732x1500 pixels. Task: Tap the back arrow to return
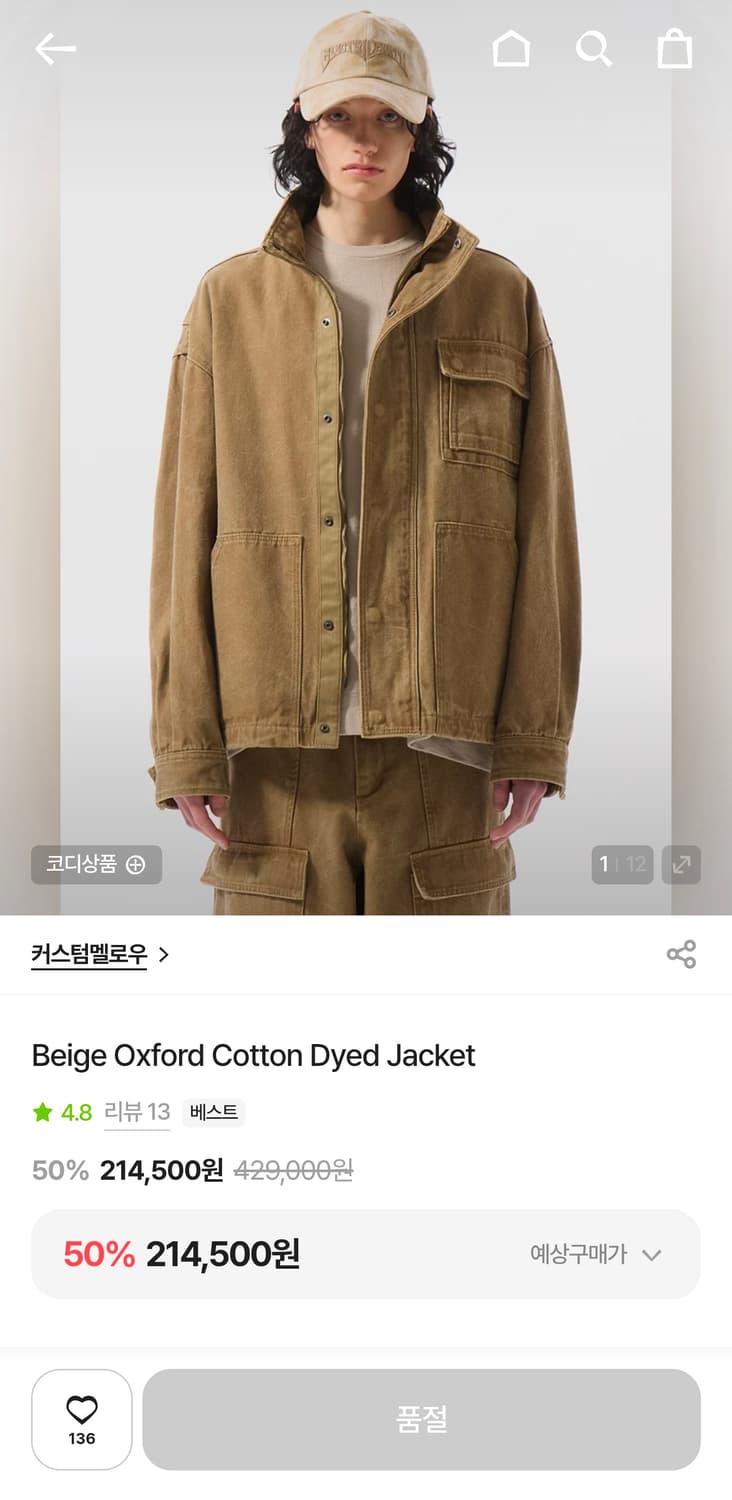point(55,47)
